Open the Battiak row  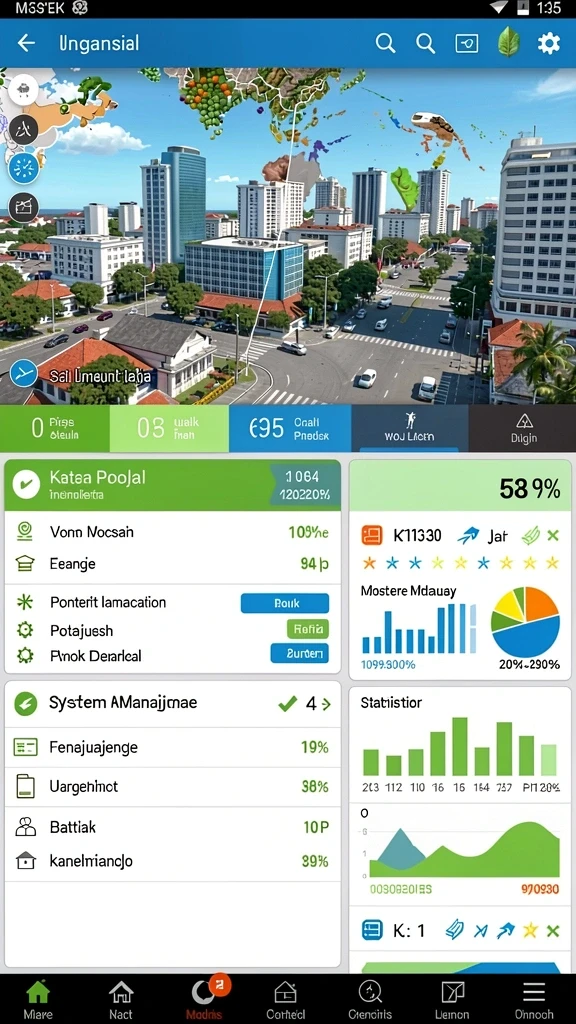pos(172,827)
